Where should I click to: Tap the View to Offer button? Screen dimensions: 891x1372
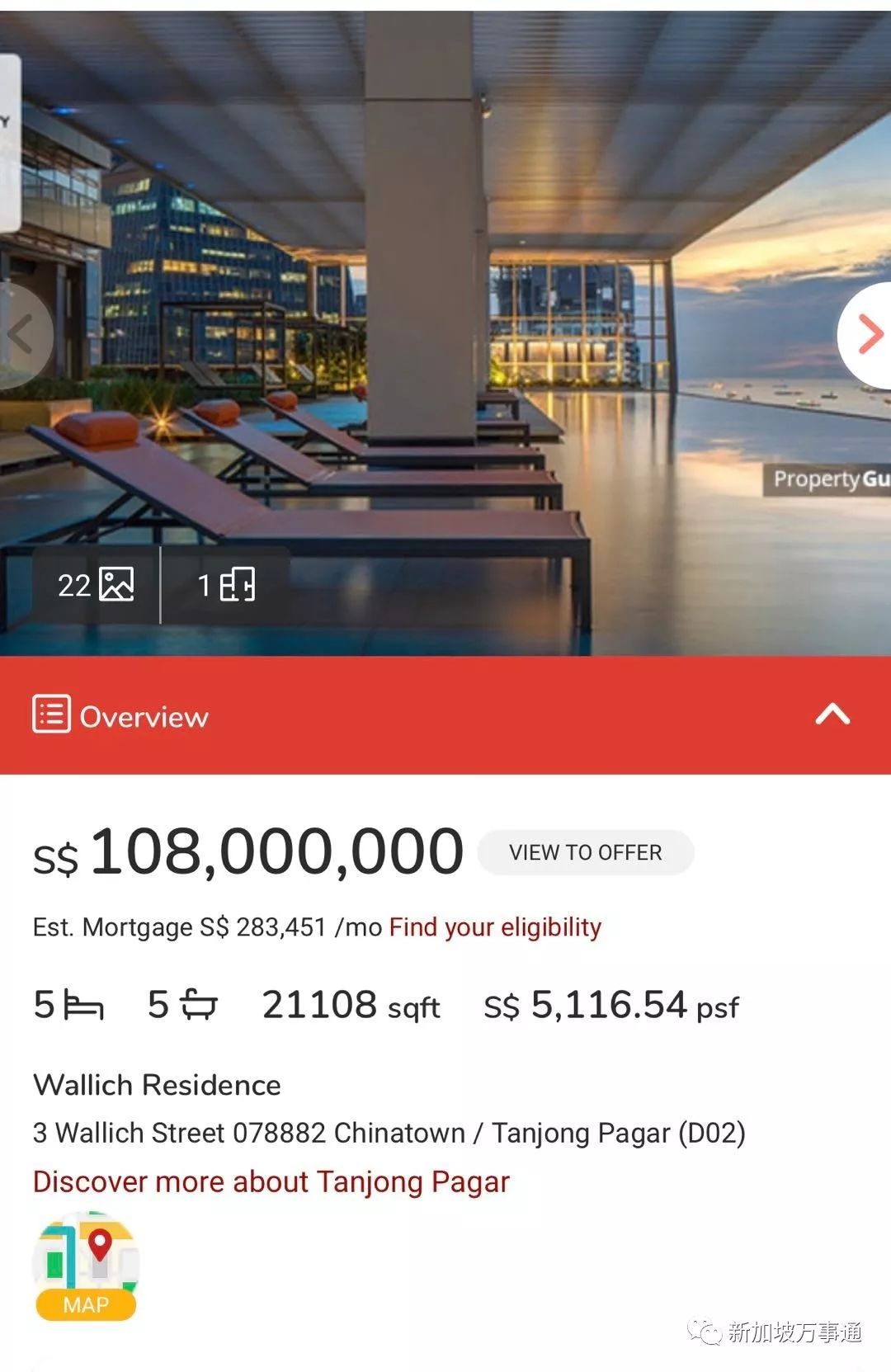(x=585, y=852)
